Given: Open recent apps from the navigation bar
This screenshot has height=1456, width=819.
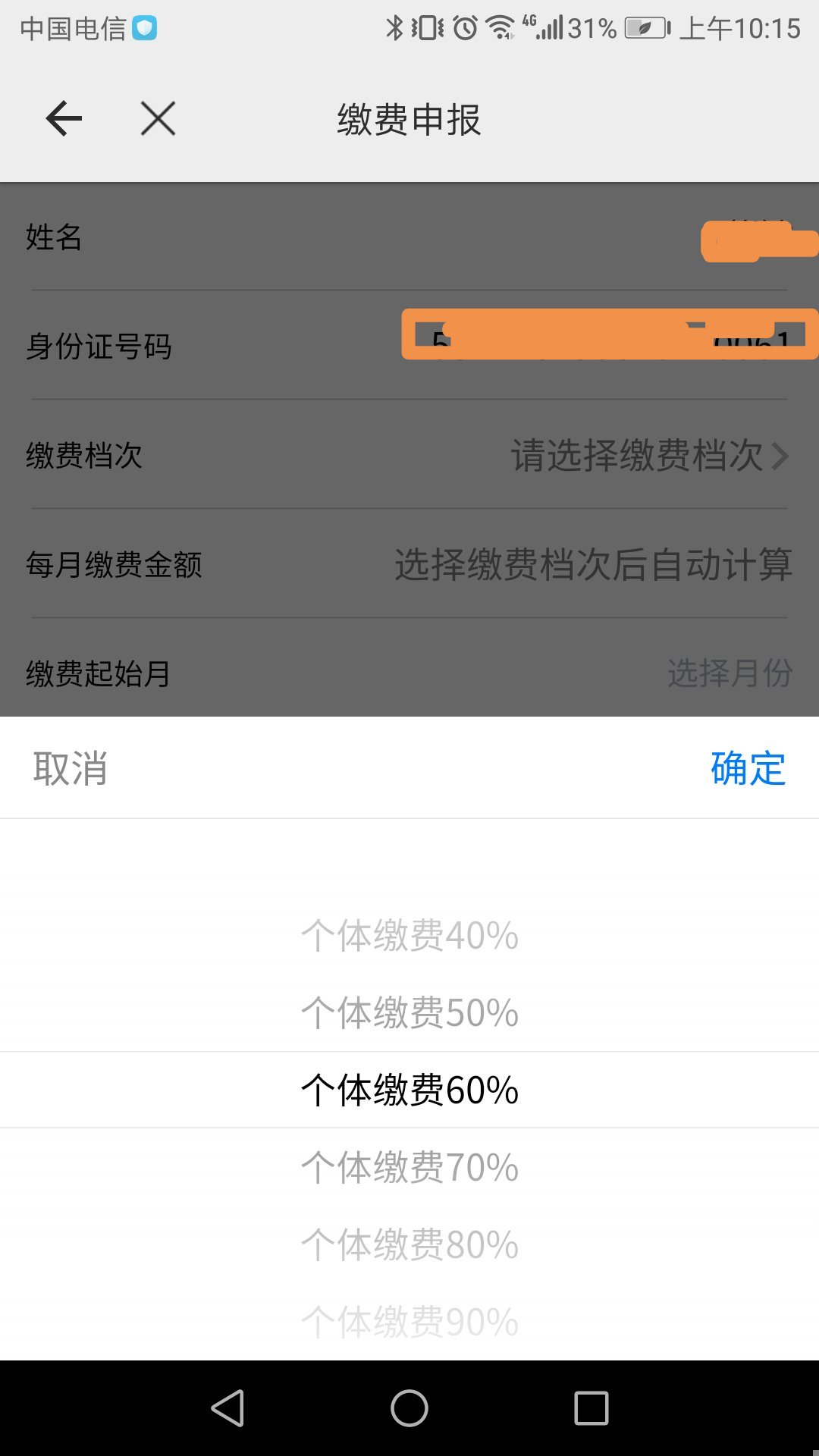Looking at the screenshot, I should (x=591, y=1408).
